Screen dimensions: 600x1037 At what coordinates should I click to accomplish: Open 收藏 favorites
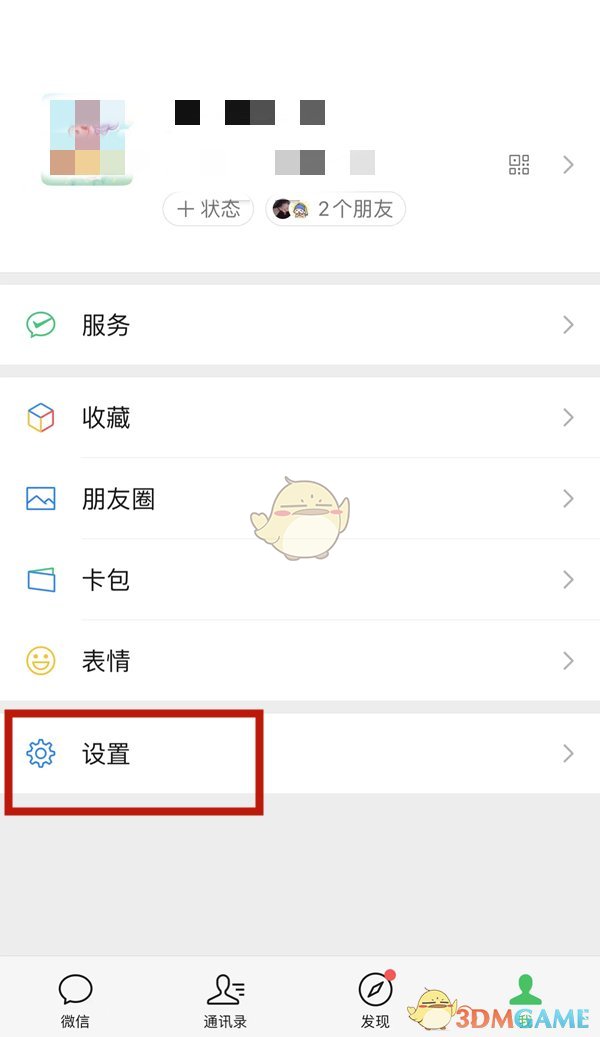point(300,417)
